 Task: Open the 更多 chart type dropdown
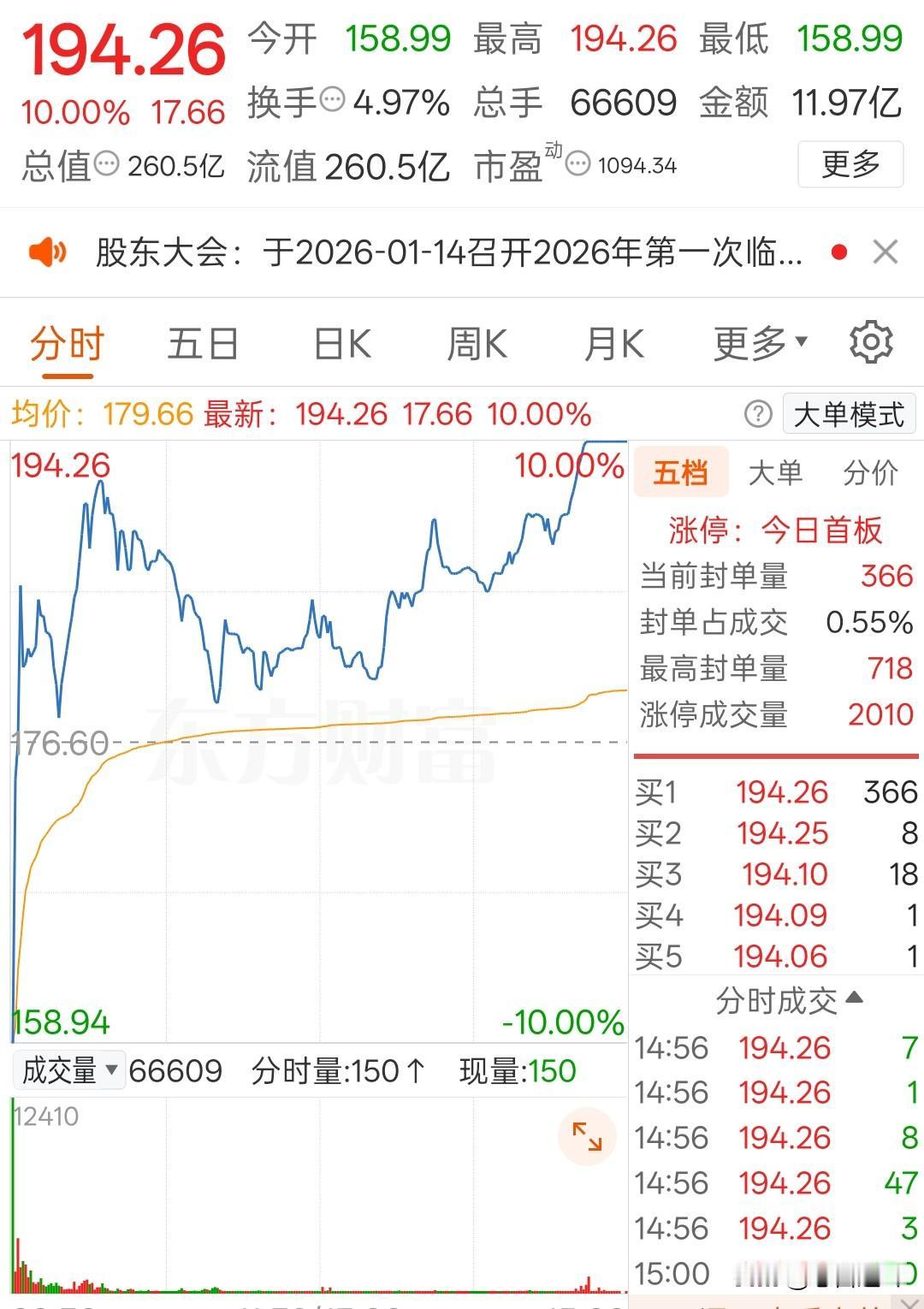pos(757,341)
